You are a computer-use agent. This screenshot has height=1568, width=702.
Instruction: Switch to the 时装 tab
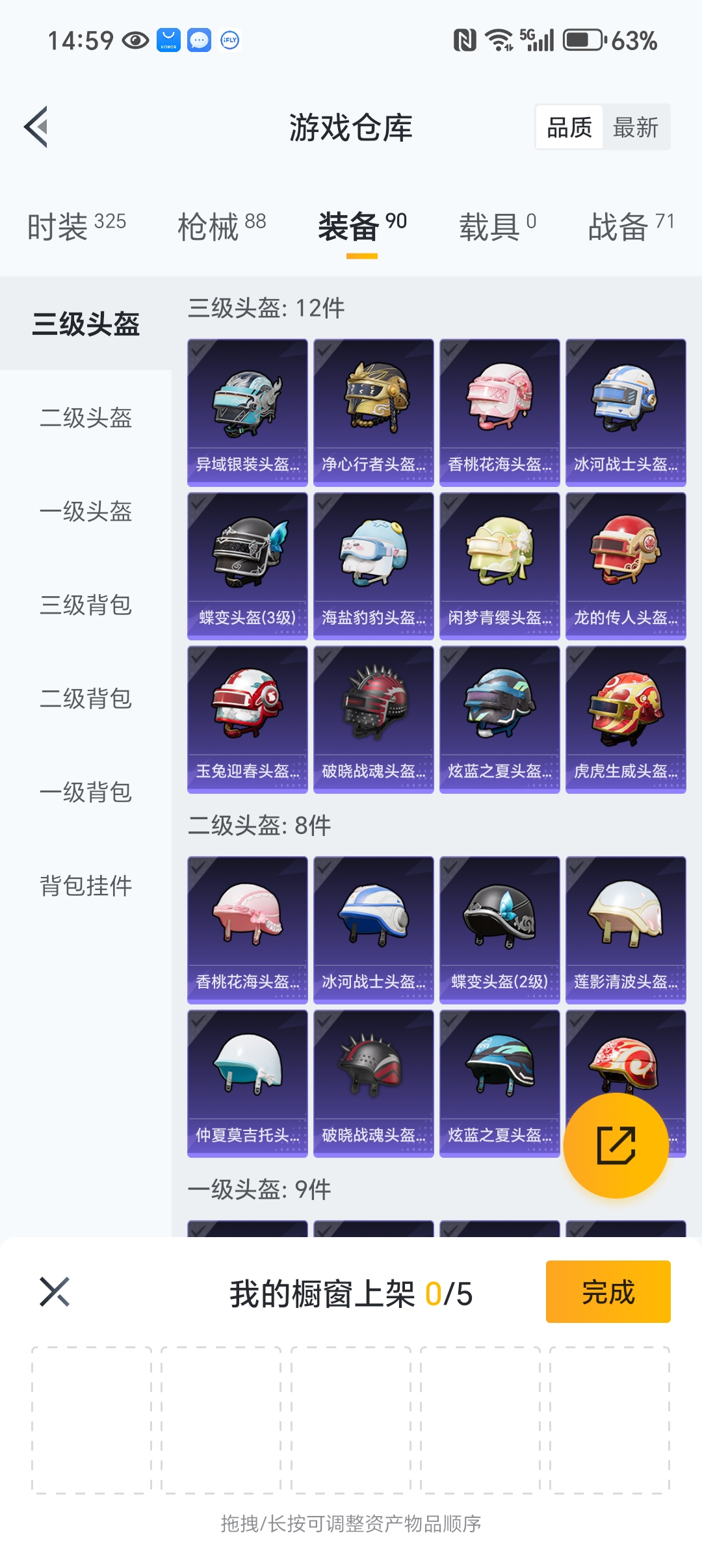click(x=77, y=226)
